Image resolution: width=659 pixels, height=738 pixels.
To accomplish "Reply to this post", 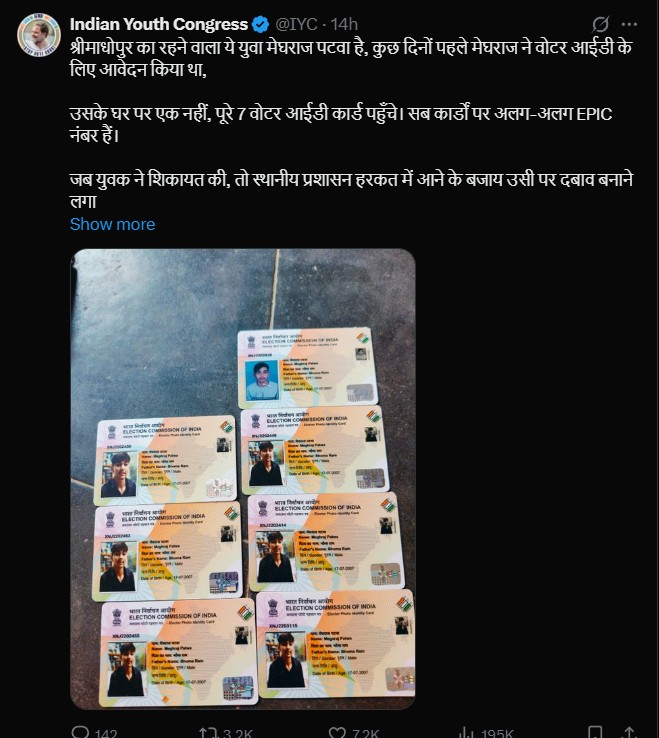I will [80, 732].
